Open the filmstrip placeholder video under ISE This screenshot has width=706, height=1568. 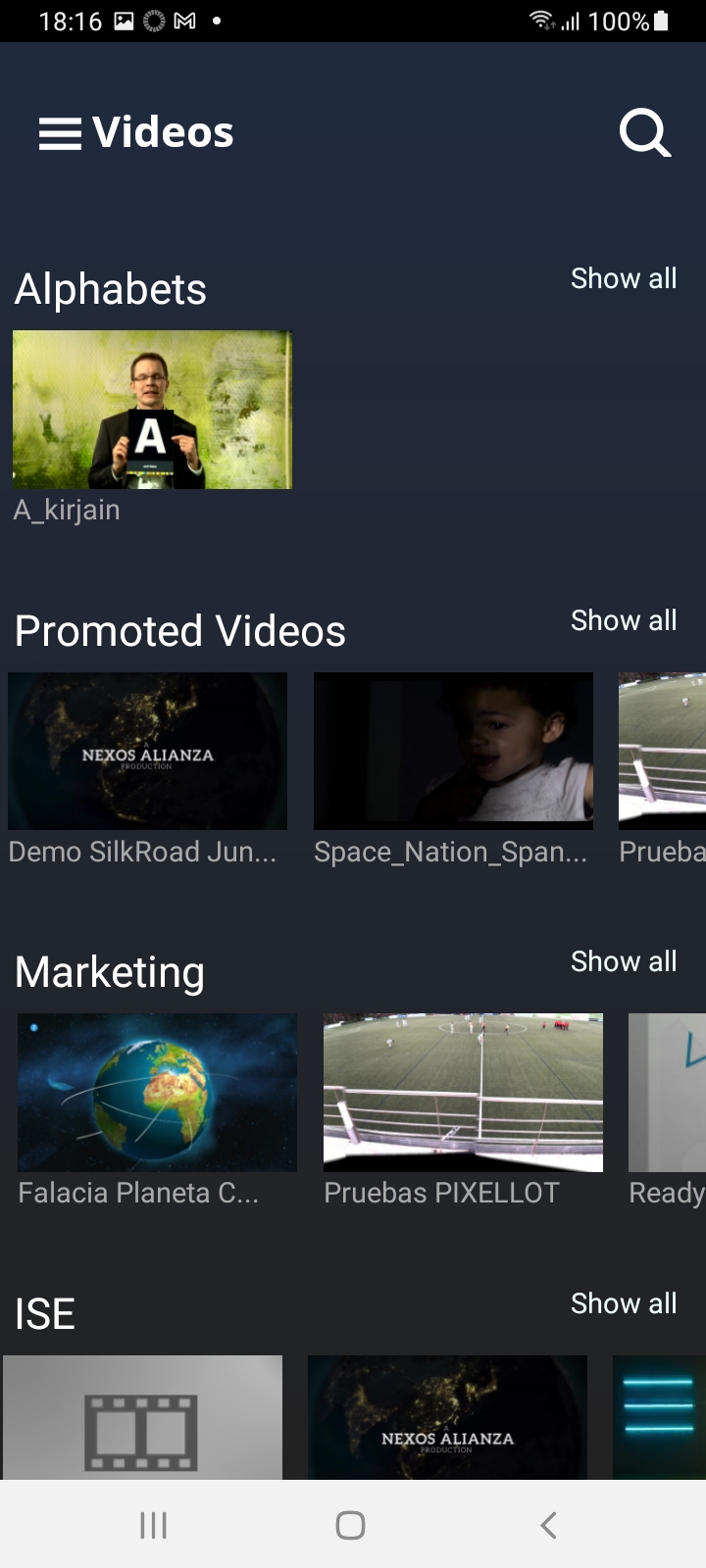(x=142, y=1417)
